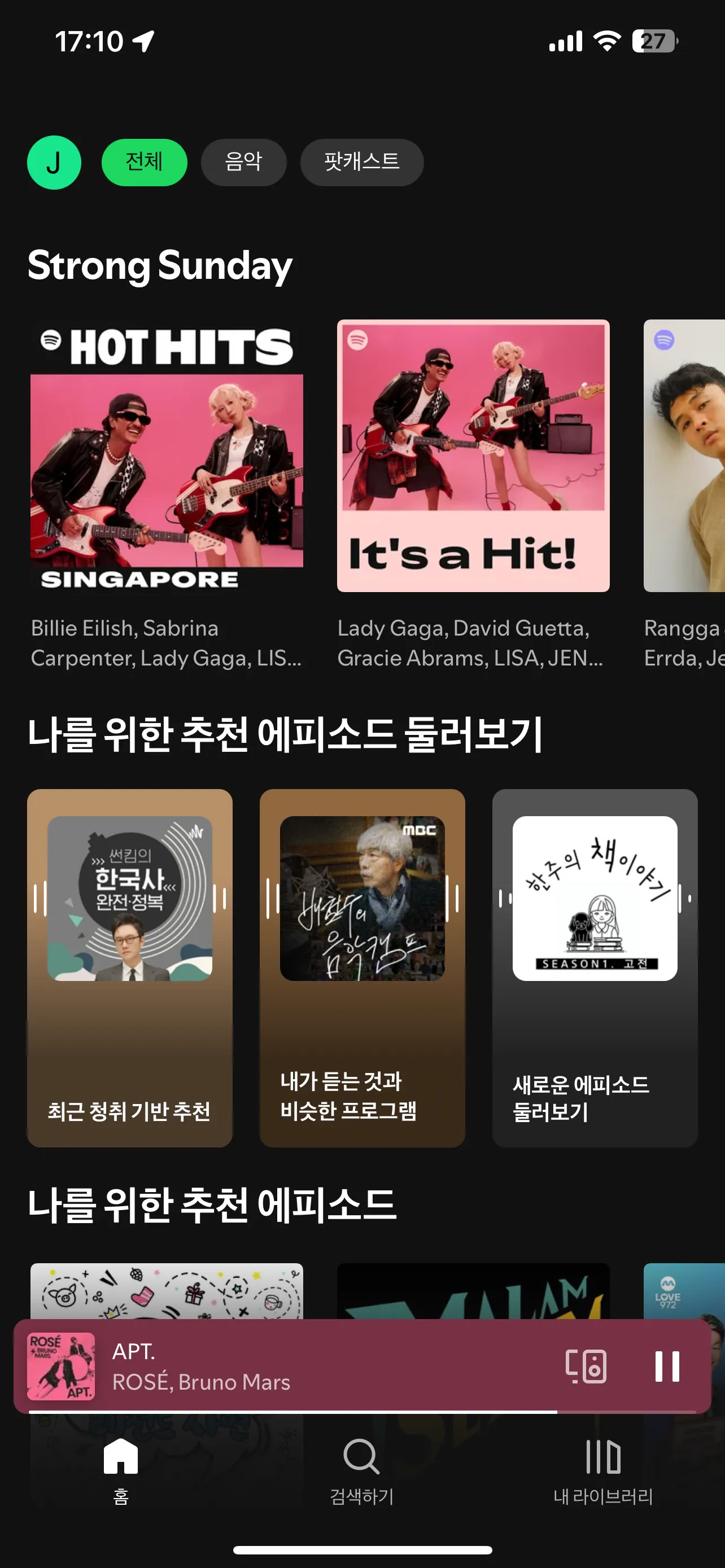Screen dimensions: 725x1568
Task: Show only 팟캐스트 content
Action: [x=361, y=163]
